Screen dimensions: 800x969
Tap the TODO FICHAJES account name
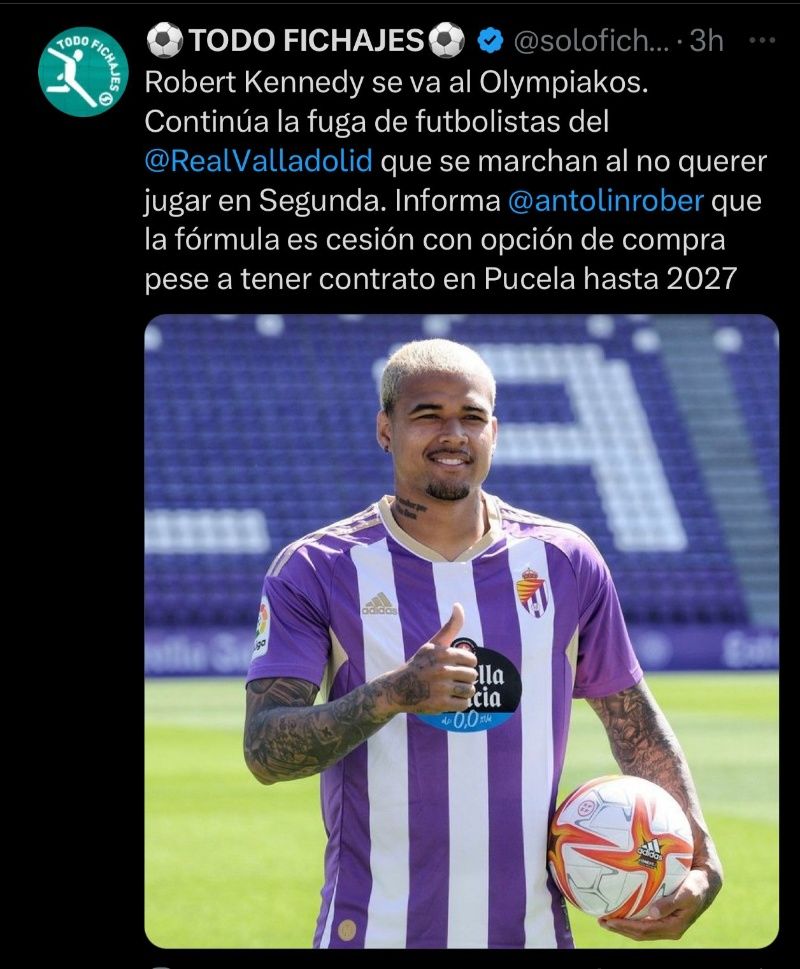click(306, 41)
